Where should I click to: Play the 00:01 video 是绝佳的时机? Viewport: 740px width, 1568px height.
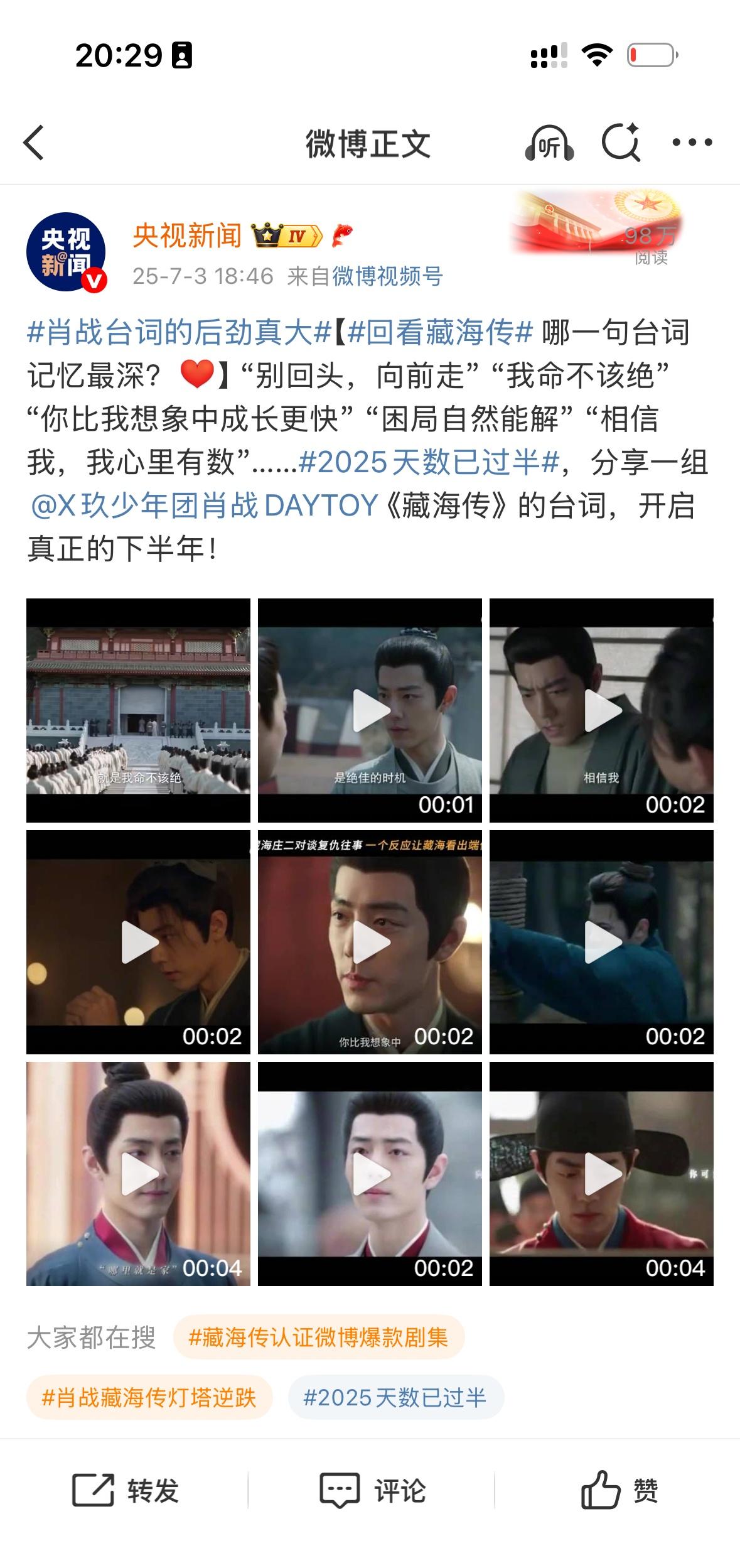coord(370,710)
